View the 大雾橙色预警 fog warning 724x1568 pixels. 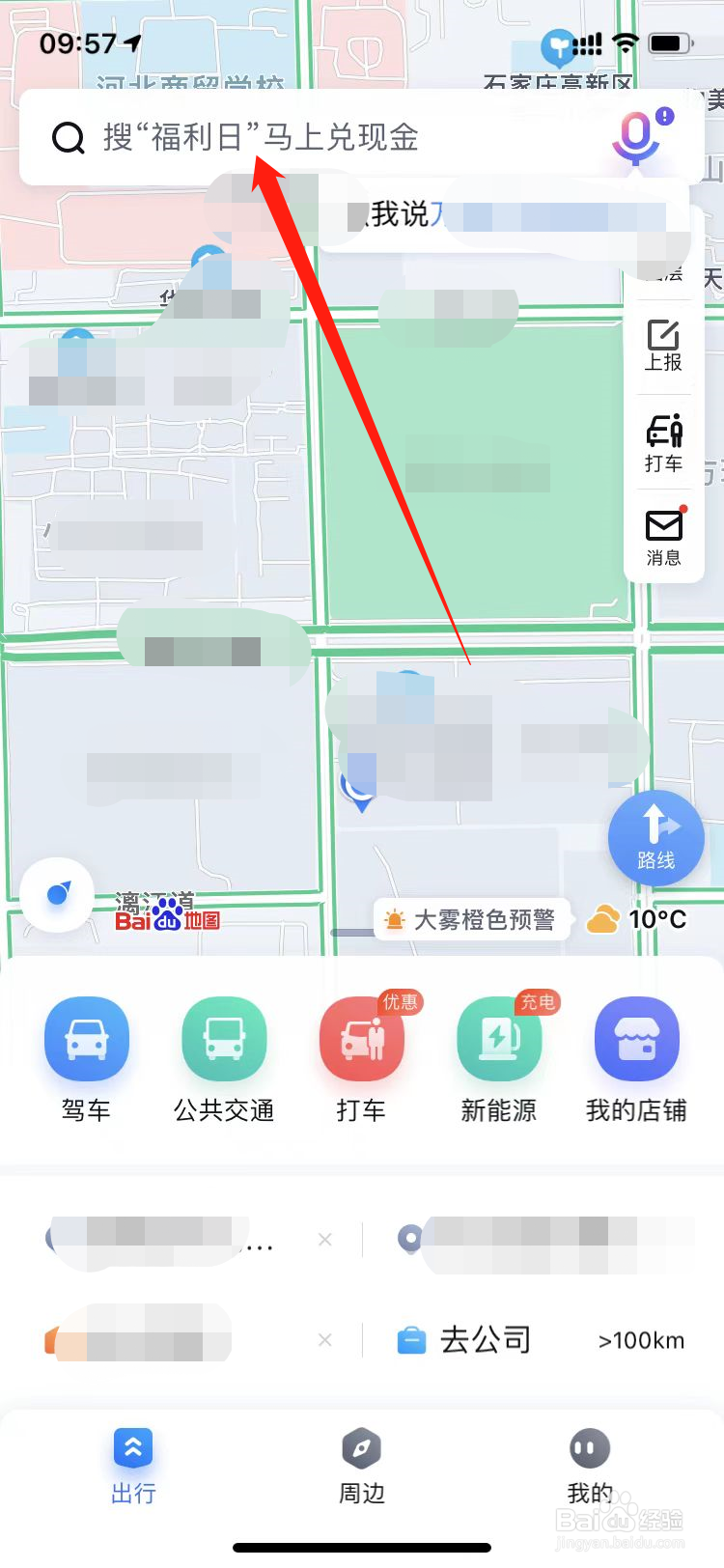tap(472, 920)
